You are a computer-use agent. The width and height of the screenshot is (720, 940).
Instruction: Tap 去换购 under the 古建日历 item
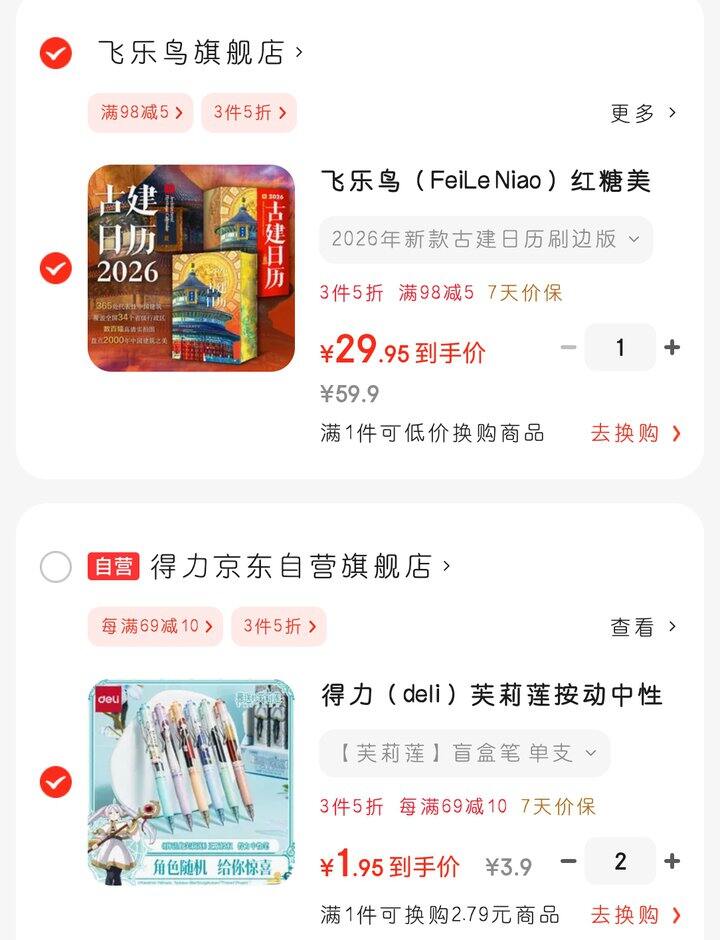[x=635, y=433]
